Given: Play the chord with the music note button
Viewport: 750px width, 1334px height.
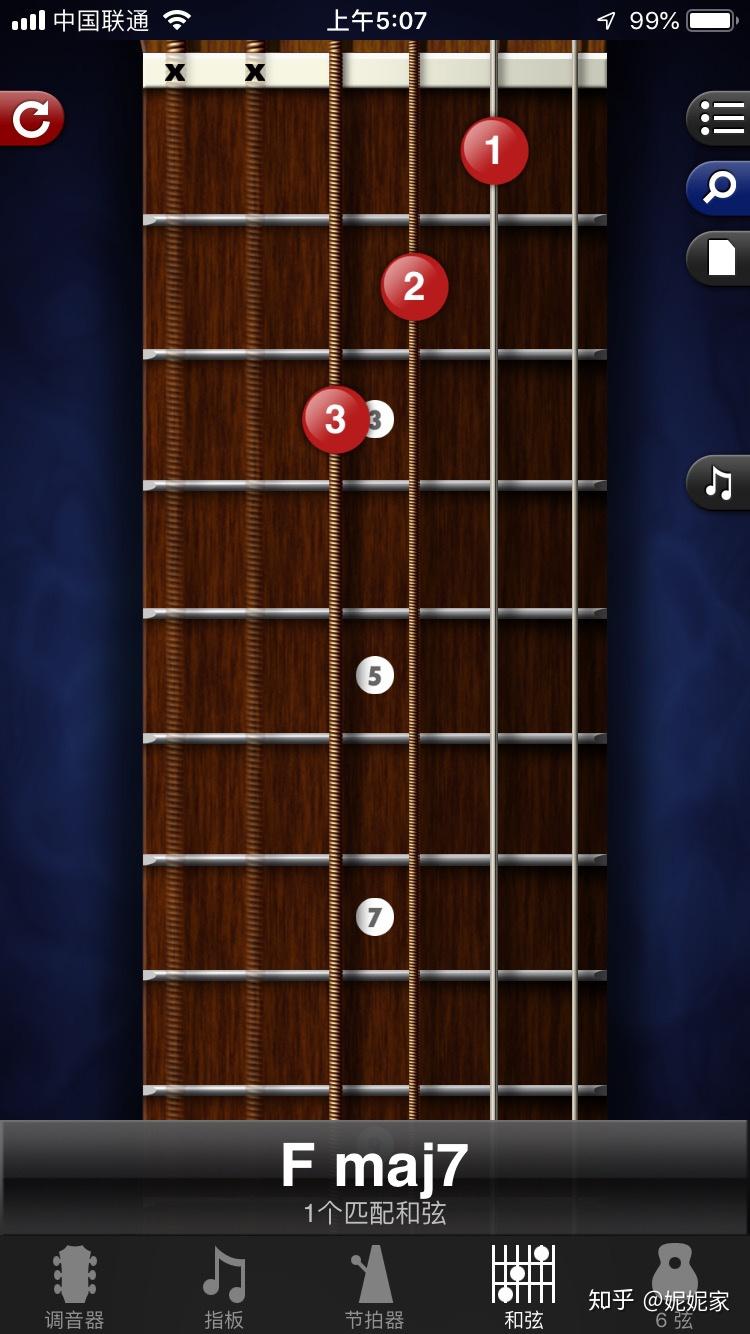Looking at the screenshot, I should (719, 483).
